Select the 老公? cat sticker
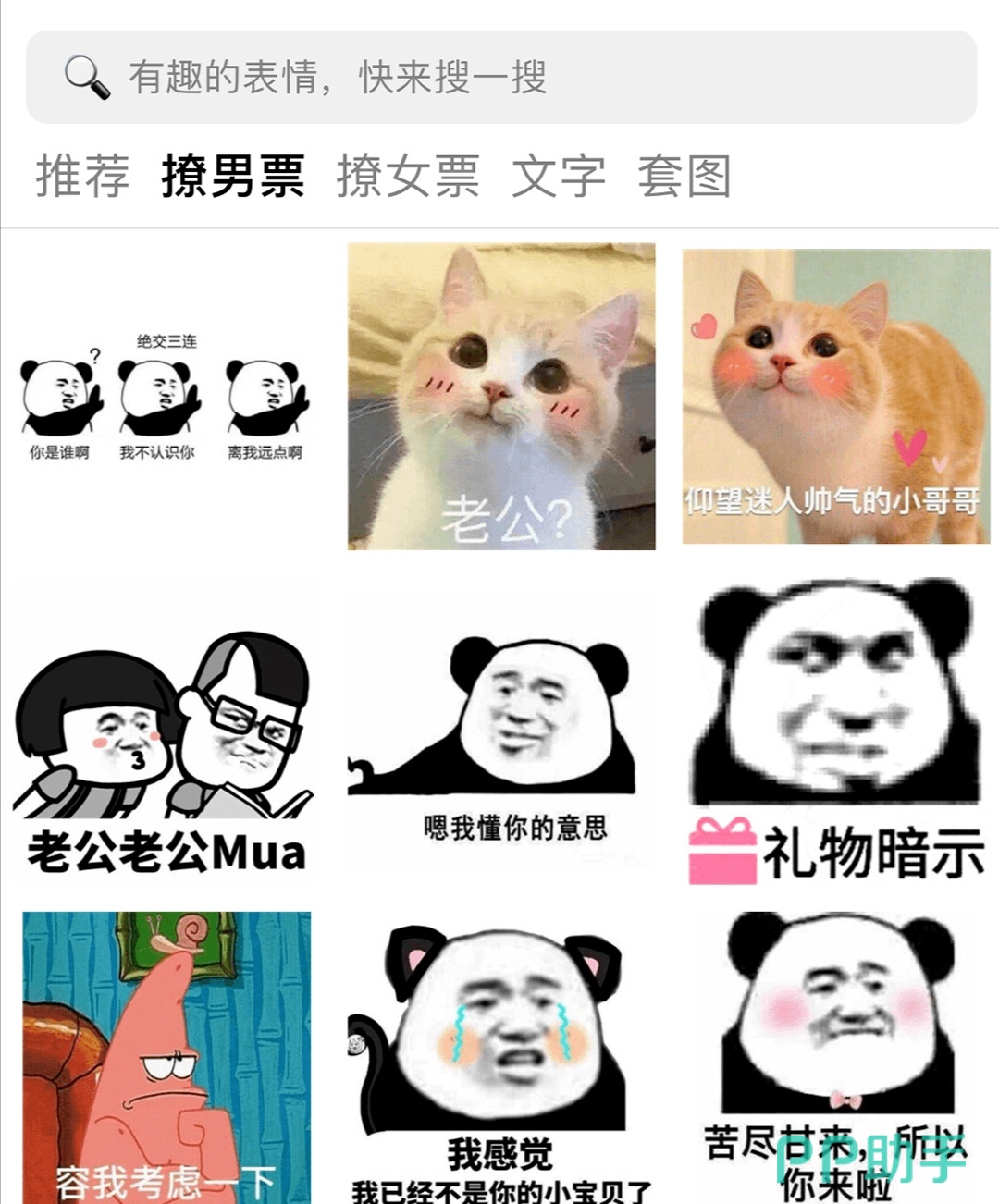 [x=501, y=396]
